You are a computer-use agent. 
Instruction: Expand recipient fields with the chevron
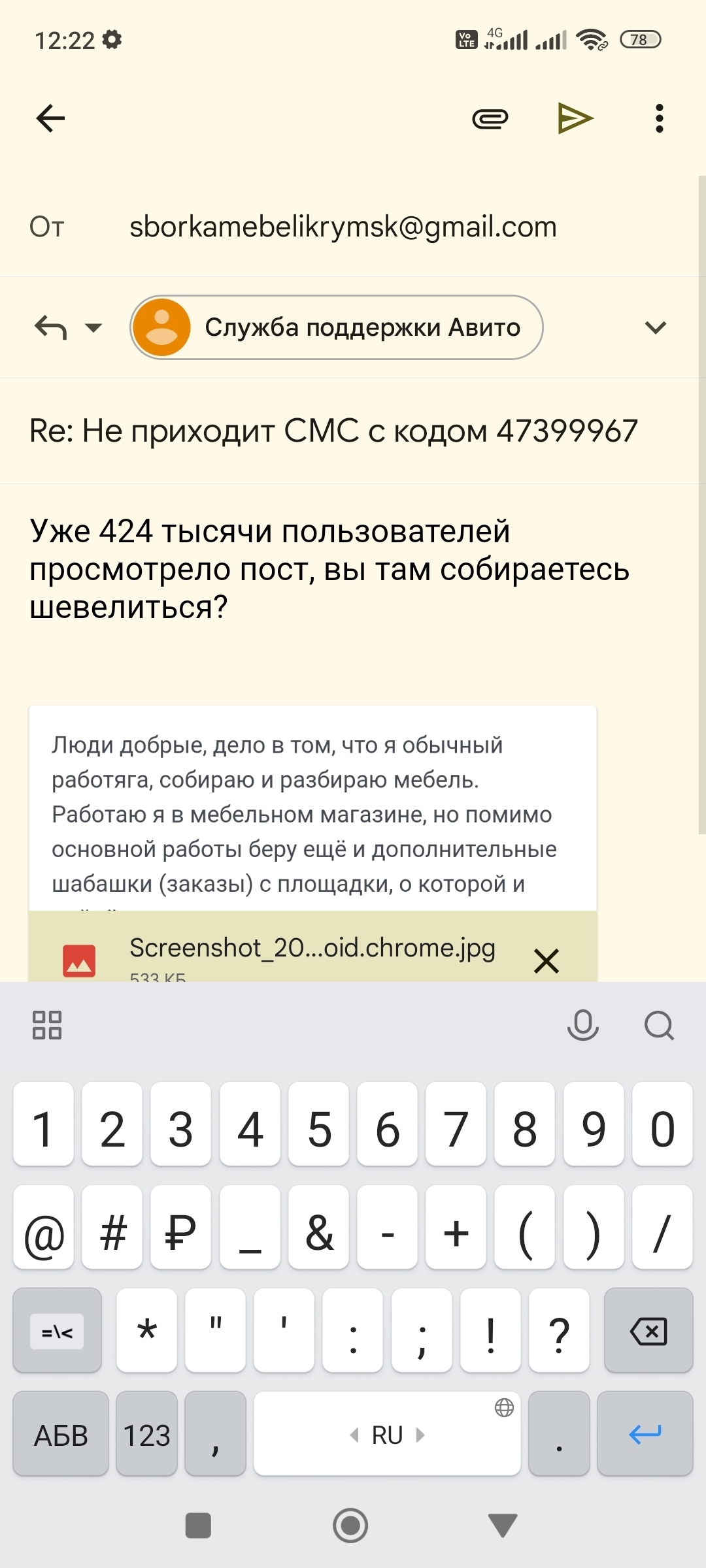(656, 327)
